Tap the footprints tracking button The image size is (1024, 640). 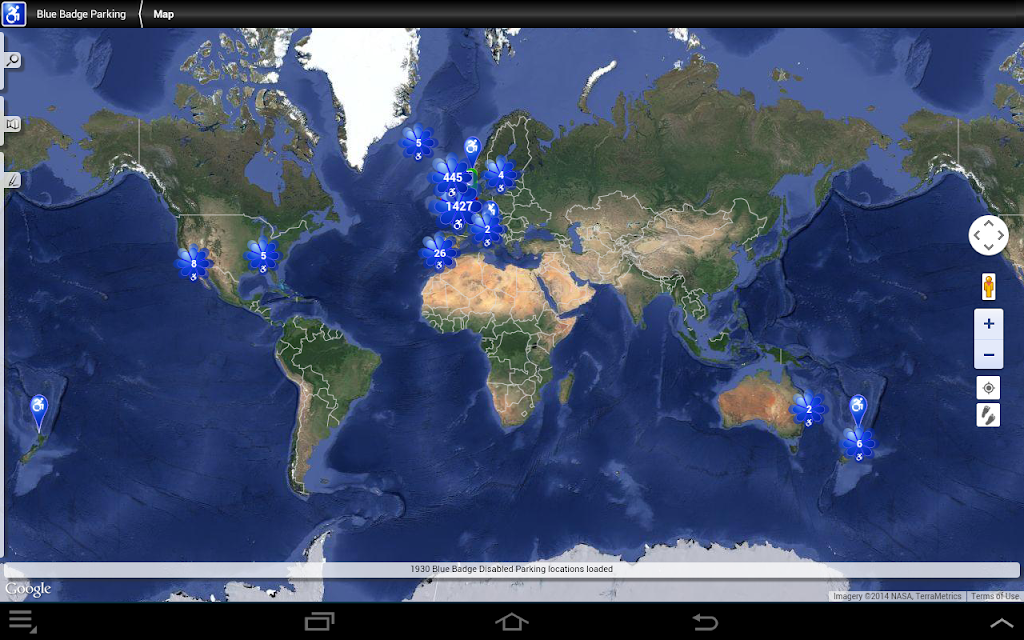[x=989, y=415]
